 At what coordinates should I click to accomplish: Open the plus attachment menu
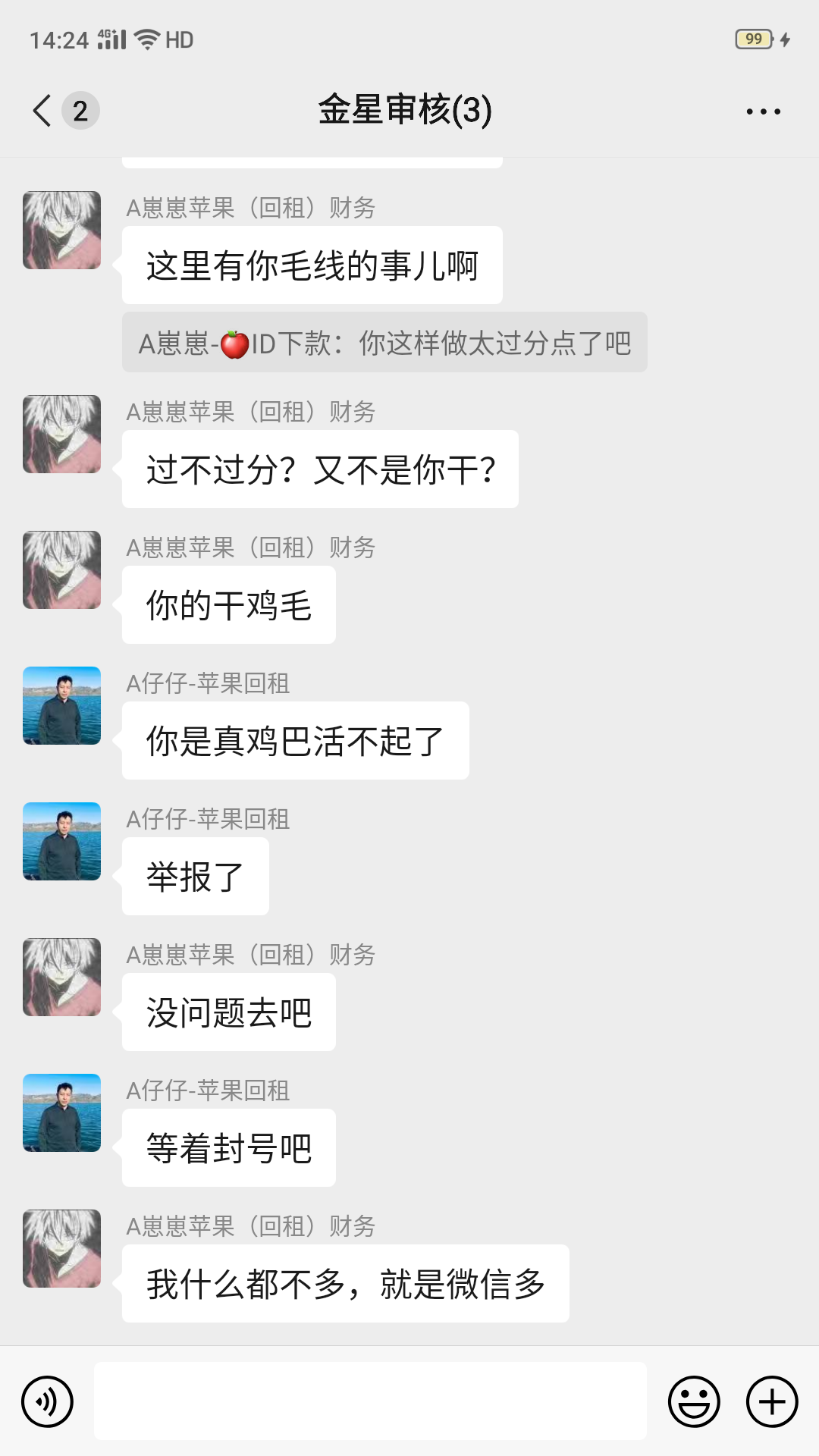(772, 1401)
